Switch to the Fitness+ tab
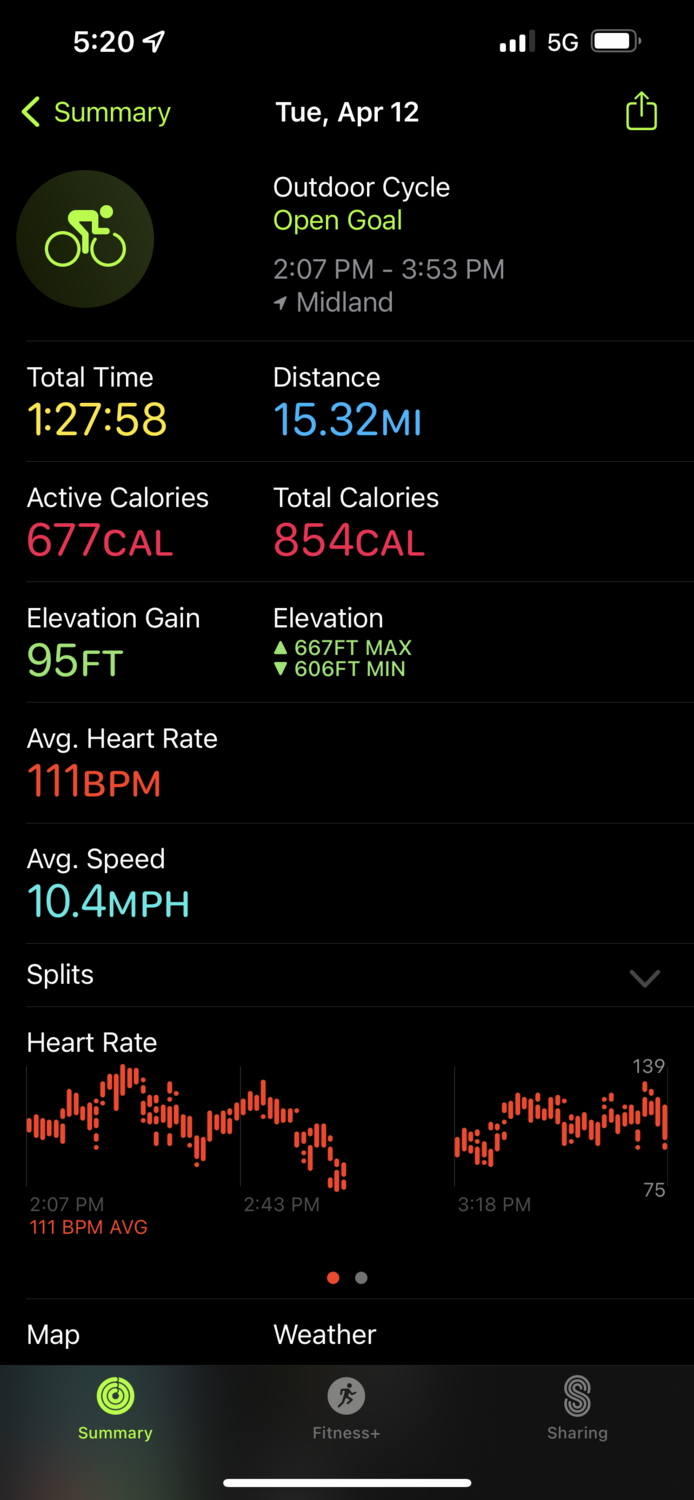 [x=346, y=1409]
